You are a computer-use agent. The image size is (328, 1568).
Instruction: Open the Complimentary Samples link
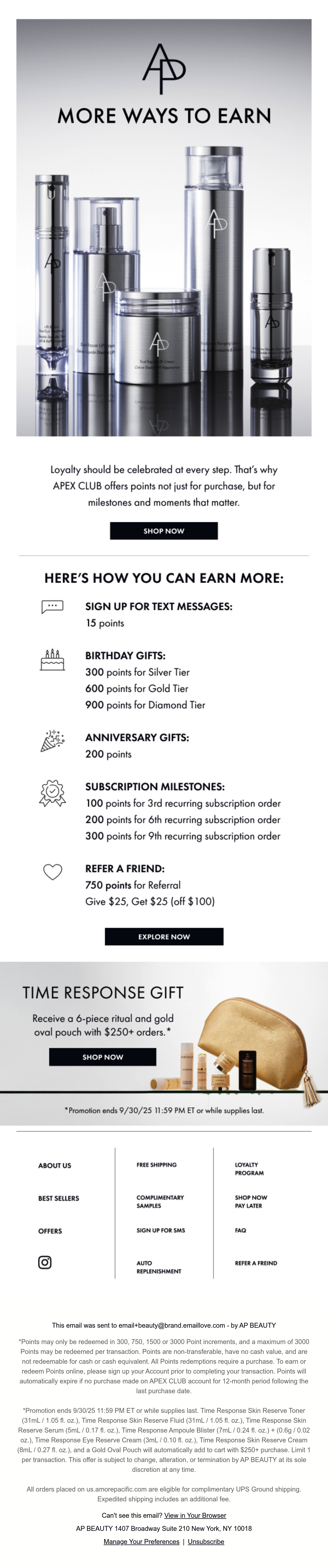(x=160, y=1201)
